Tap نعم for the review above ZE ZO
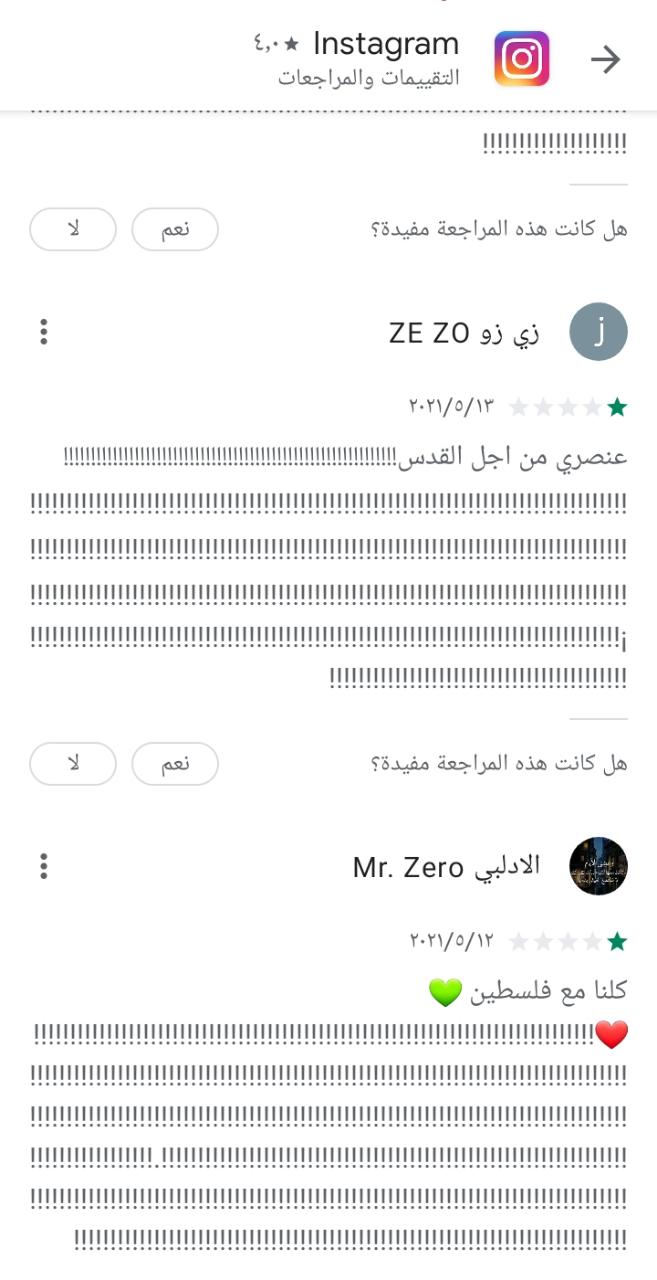The image size is (657, 1280). click(175, 230)
